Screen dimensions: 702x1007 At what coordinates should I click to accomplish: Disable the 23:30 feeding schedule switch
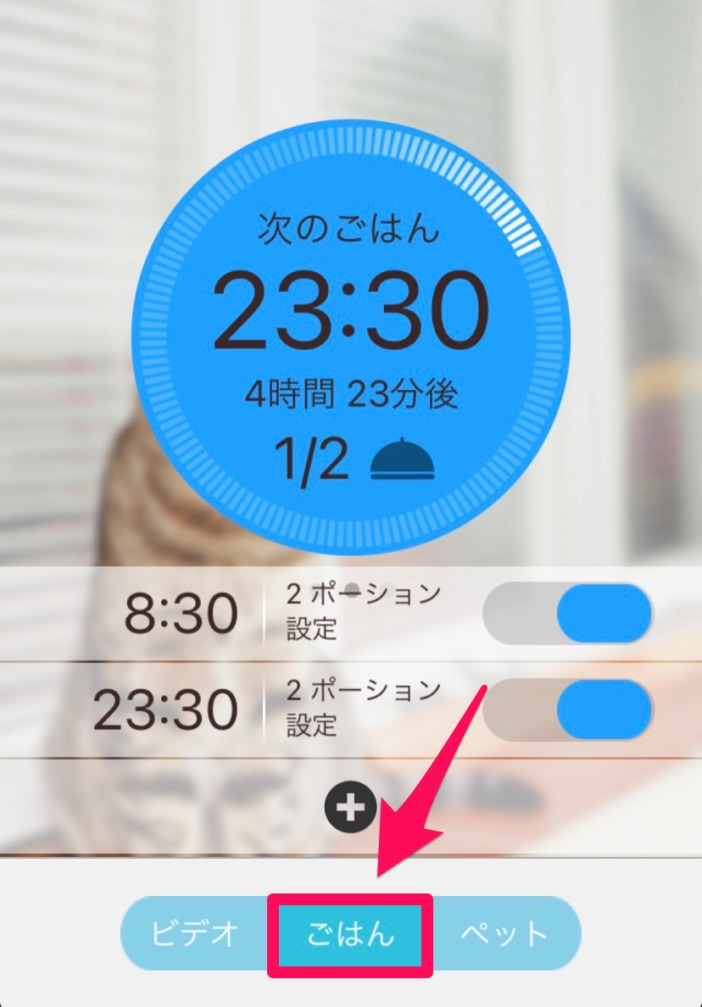[x=567, y=709]
